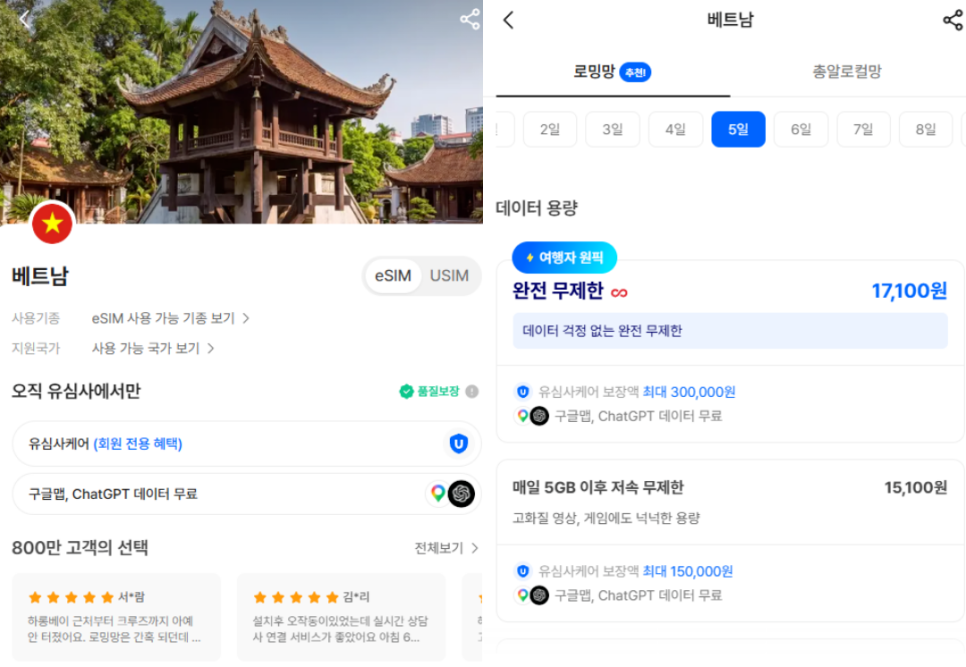Choose the 6일 duration chip
The height and width of the screenshot is (667, 966).
coord(801,129)
